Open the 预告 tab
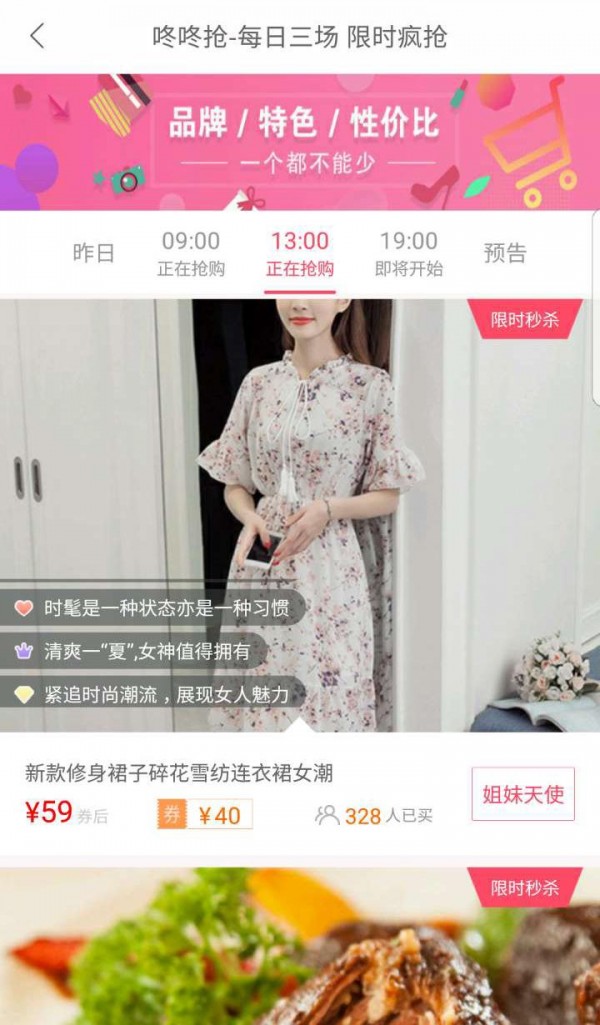Screen dimensions: 600x1025 point(505,253)
